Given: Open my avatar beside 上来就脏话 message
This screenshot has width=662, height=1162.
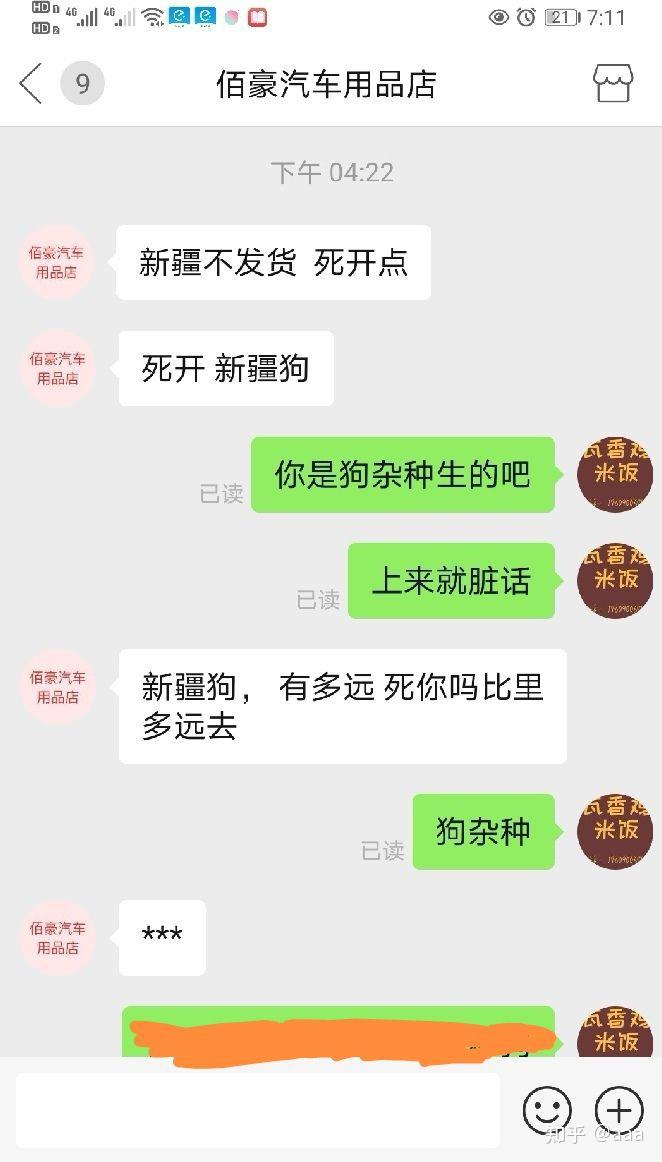Looking at the screenshot, I should (615, 580).
